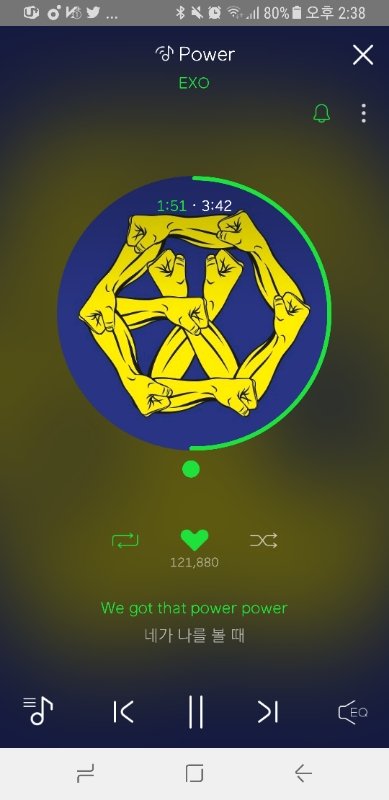Unlike the song with the heart
The width and height of the screenshot is (389, 800).
(x=194, y=540)
